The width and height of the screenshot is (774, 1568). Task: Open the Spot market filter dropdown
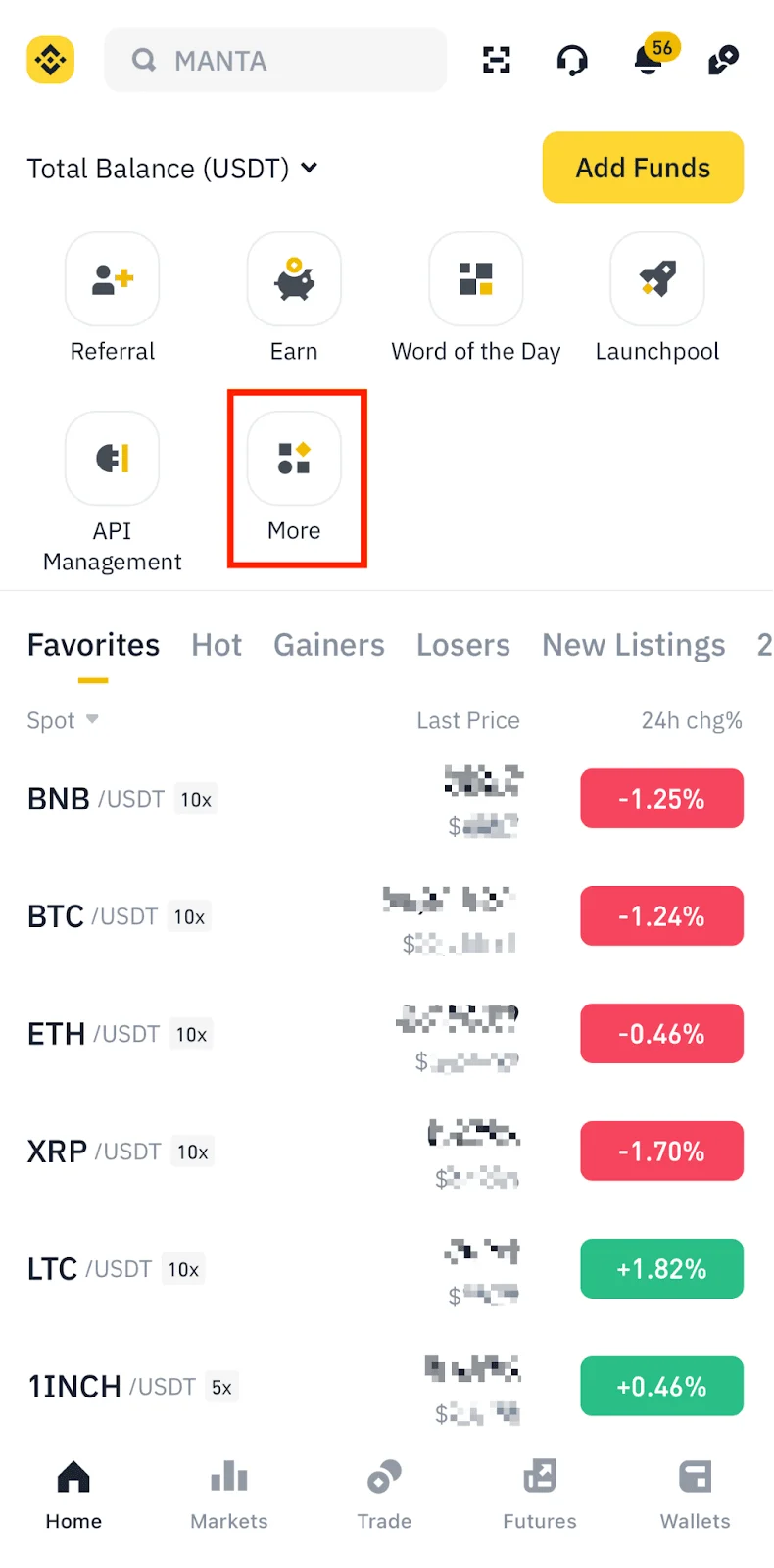tap(61, 720)
